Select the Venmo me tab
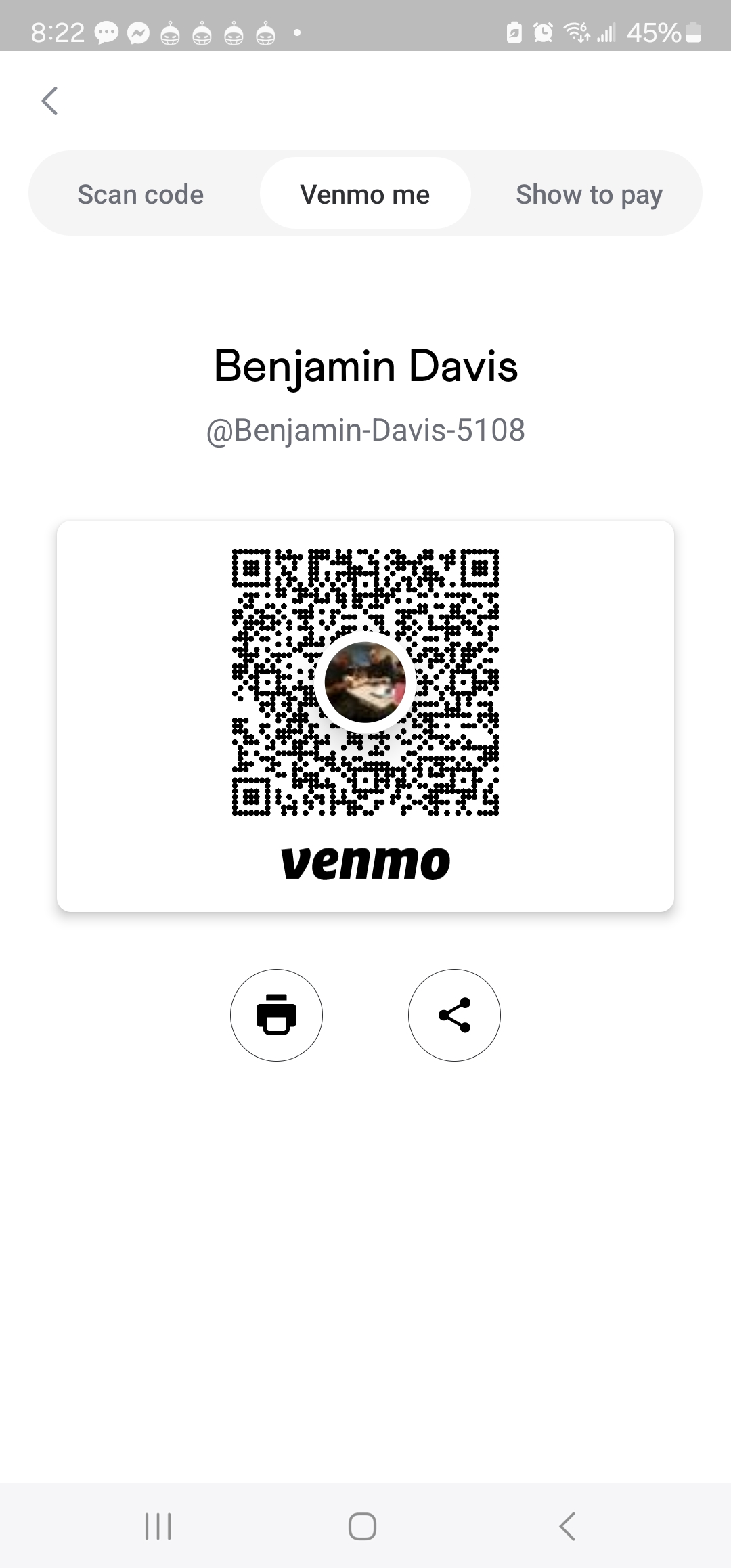 pyautogui.click(x=365, y=194)
